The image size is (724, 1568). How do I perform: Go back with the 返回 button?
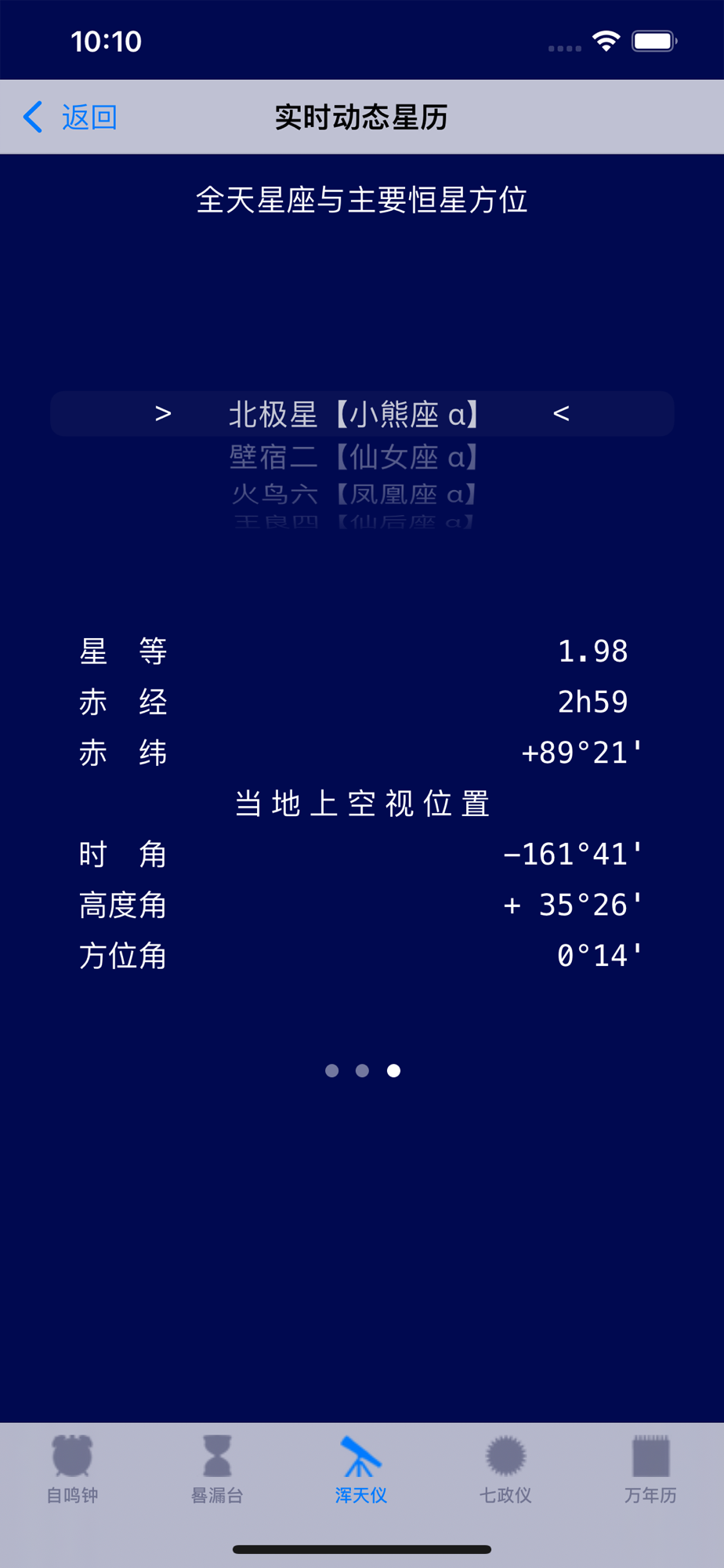[71, 118]
